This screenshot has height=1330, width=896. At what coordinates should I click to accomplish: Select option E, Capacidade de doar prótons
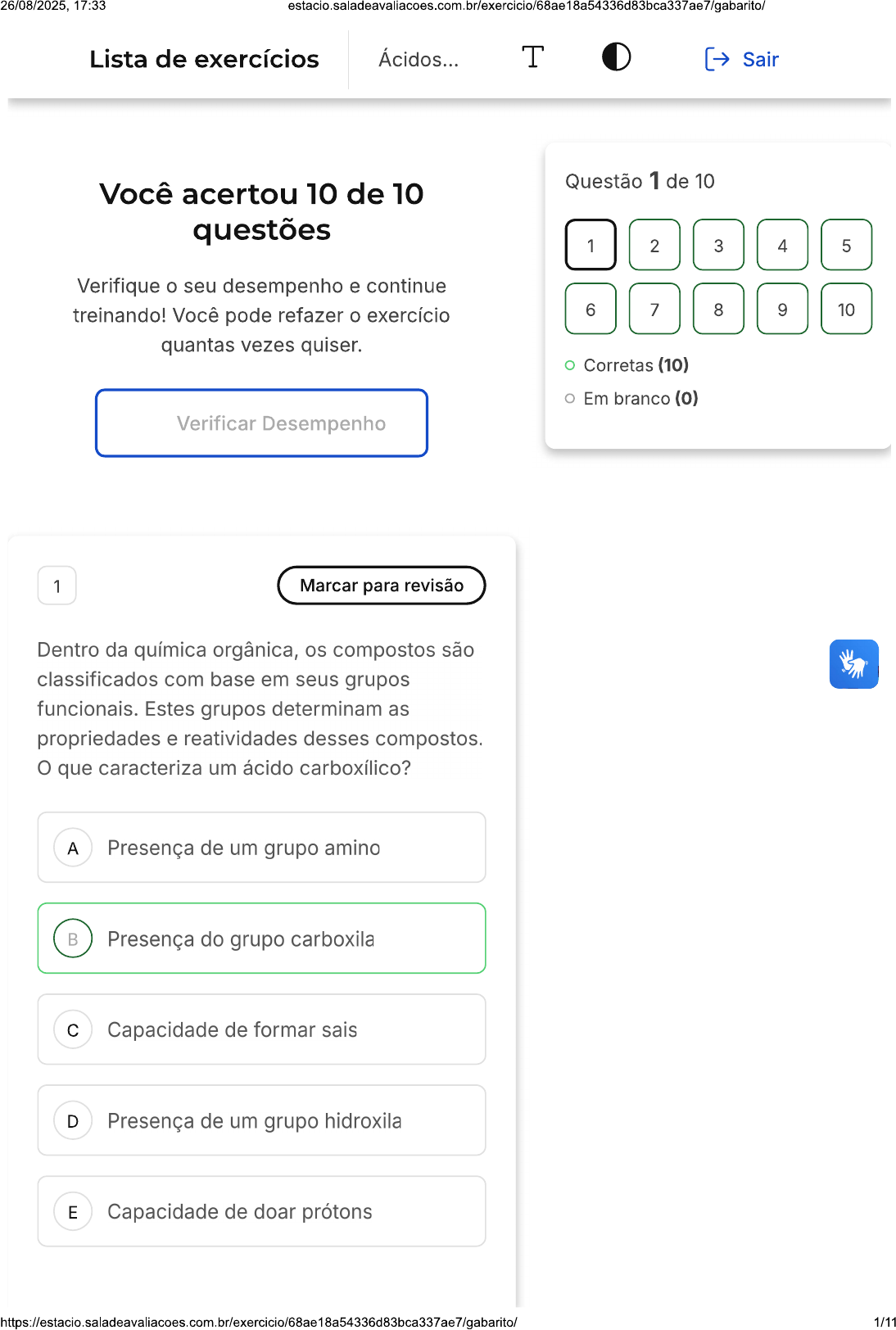click(x=261, y=1211)
